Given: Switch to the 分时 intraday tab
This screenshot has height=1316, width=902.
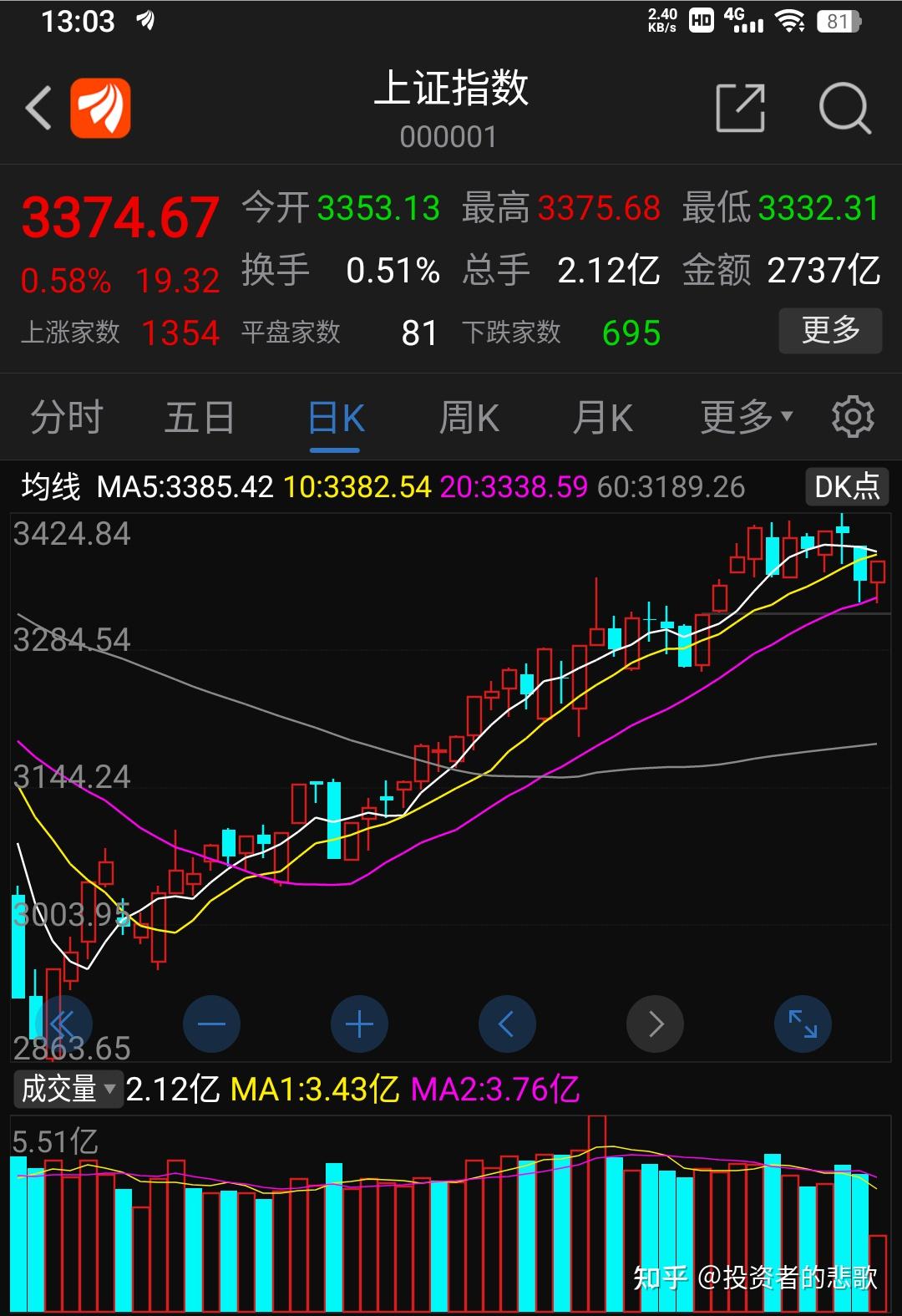Looking at the screenshot, I should click(x=68, y=416).
